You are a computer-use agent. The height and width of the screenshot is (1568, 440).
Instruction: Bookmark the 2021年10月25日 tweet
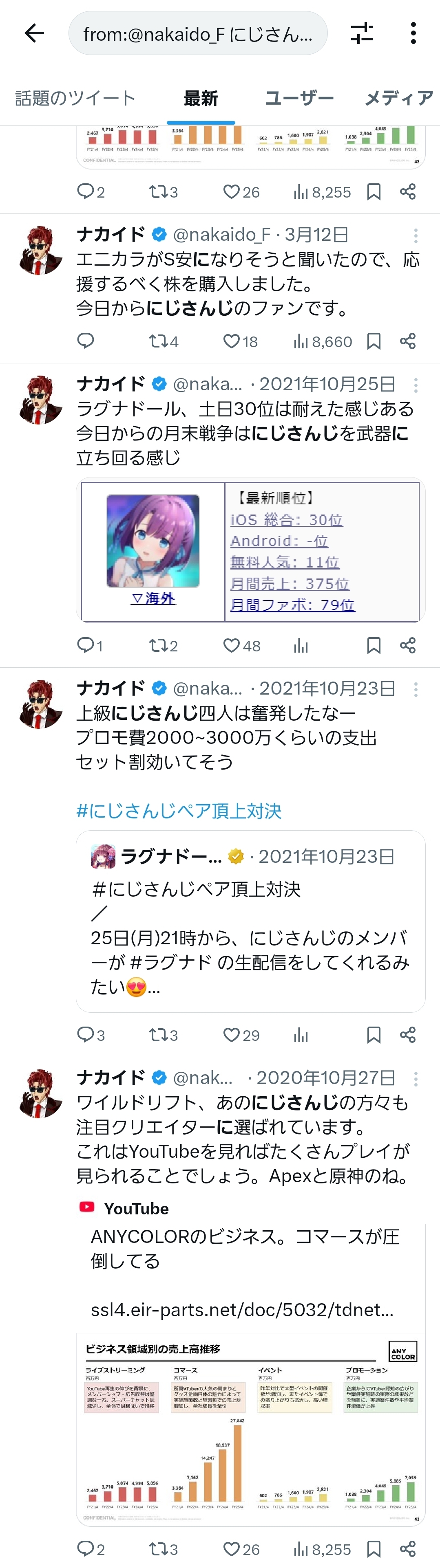[374, 645]
